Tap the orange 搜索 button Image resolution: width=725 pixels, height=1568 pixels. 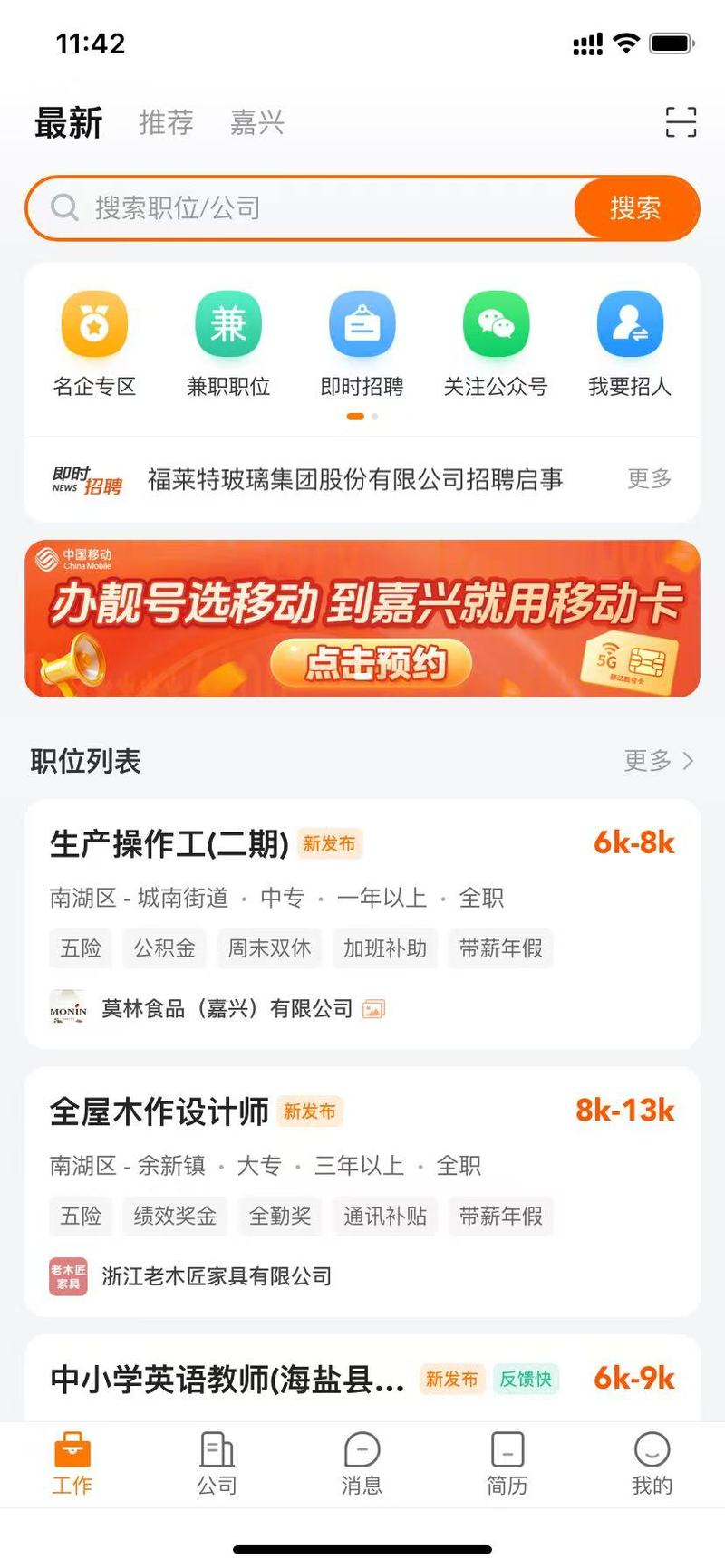click(635, 208)
